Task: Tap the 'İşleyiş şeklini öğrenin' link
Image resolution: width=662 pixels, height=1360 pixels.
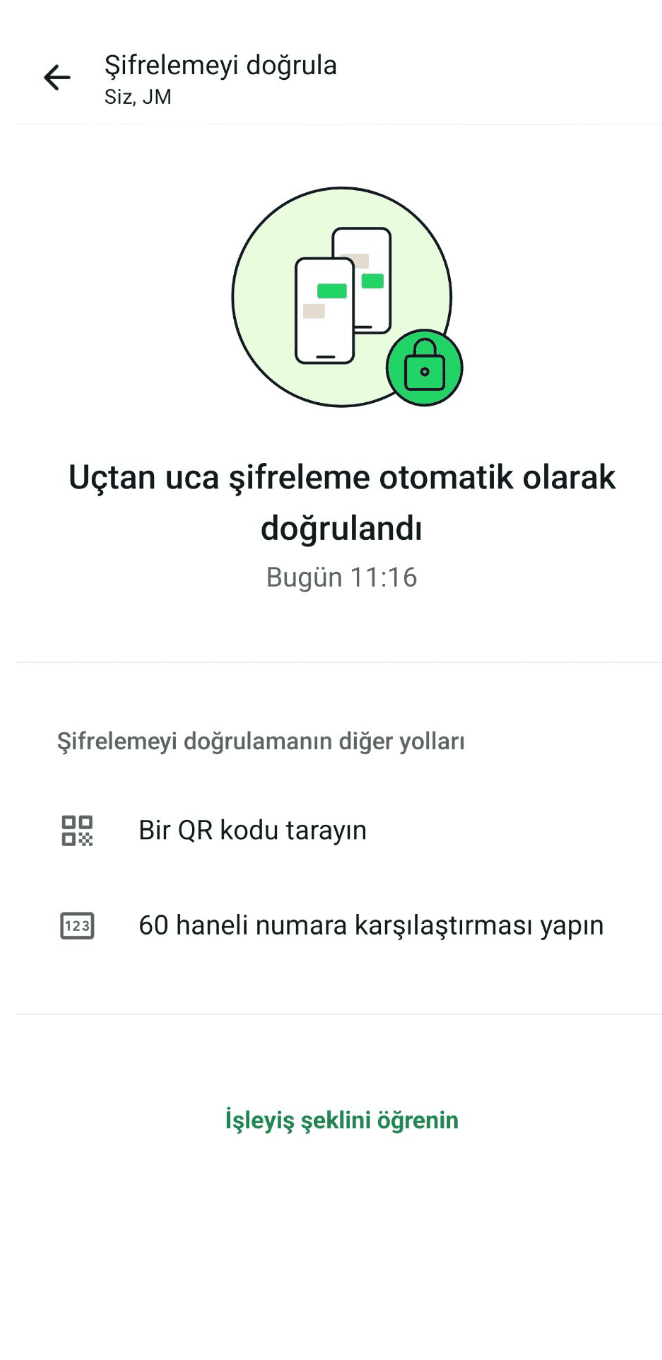Action: [x=341, y=1119]
